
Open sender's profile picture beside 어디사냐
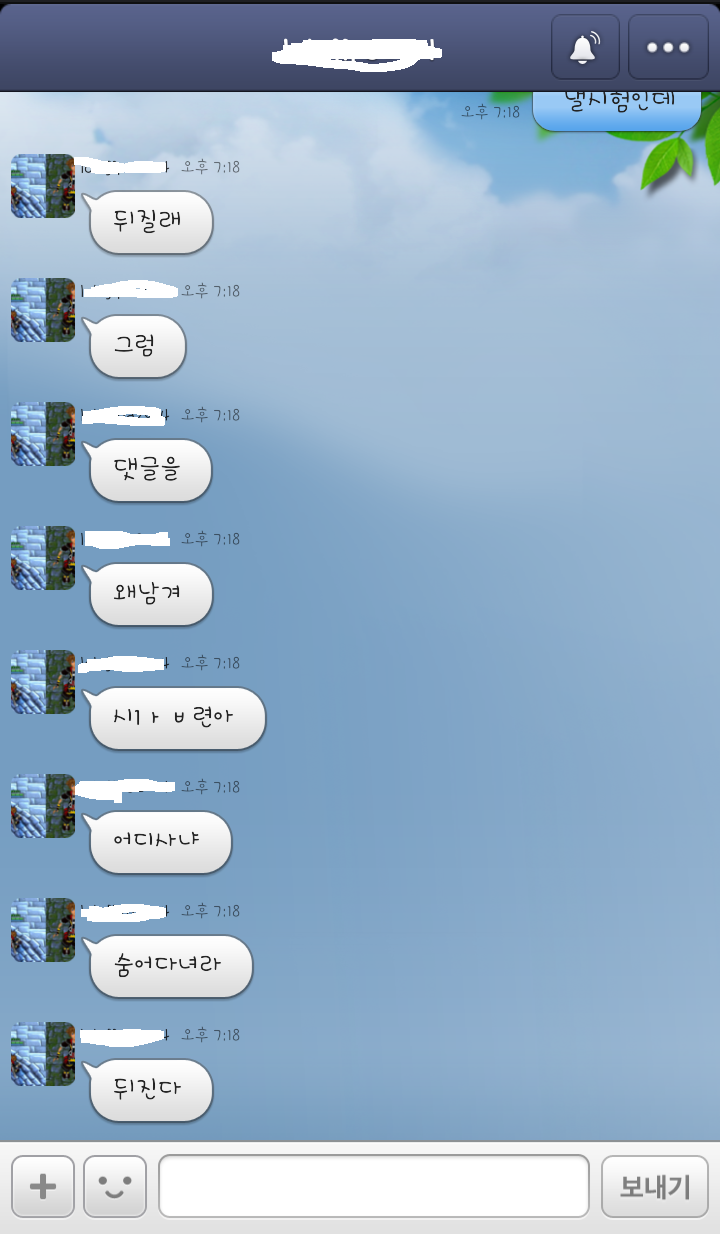point(43,806)
